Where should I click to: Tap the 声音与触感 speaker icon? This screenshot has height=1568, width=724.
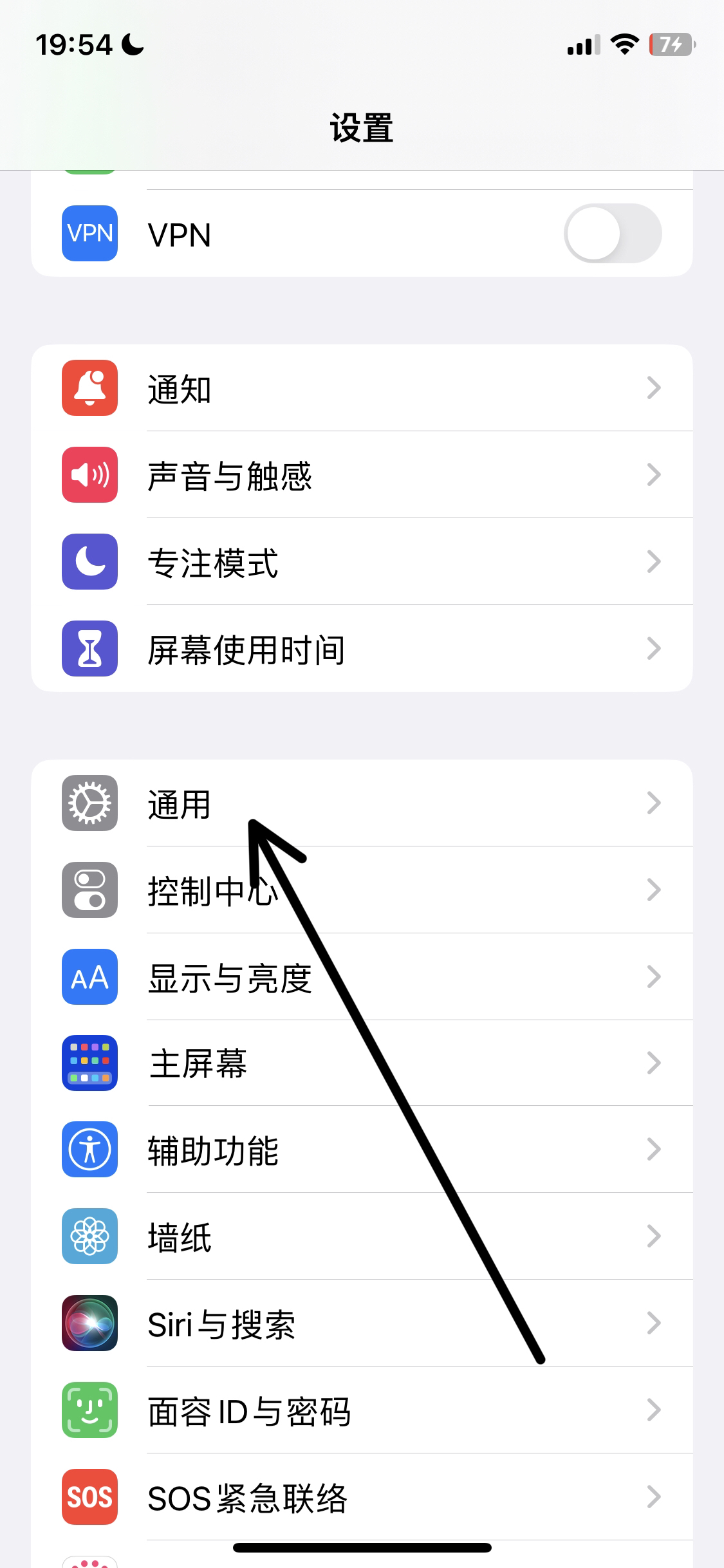coord(89,474)
